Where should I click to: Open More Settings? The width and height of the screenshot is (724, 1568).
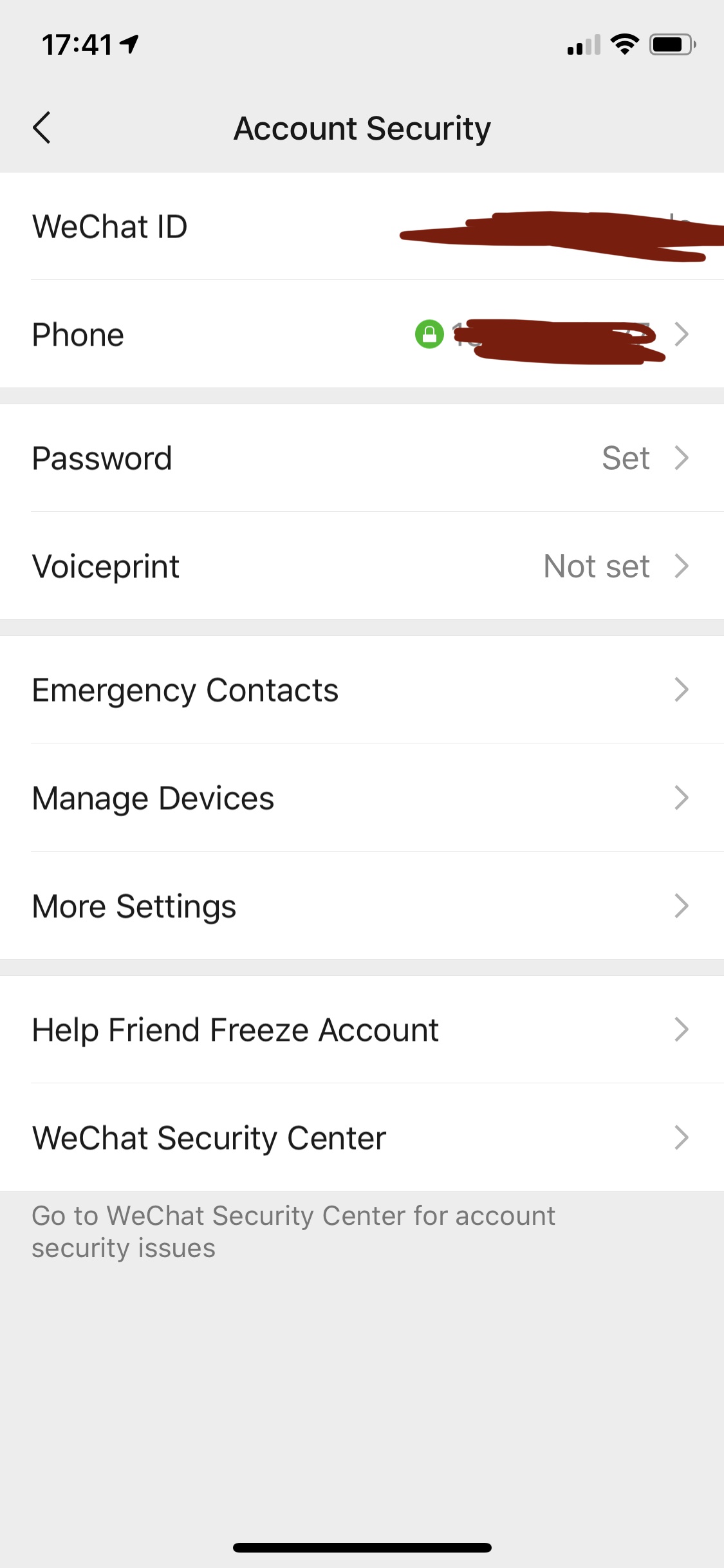[x=360, y=906]
